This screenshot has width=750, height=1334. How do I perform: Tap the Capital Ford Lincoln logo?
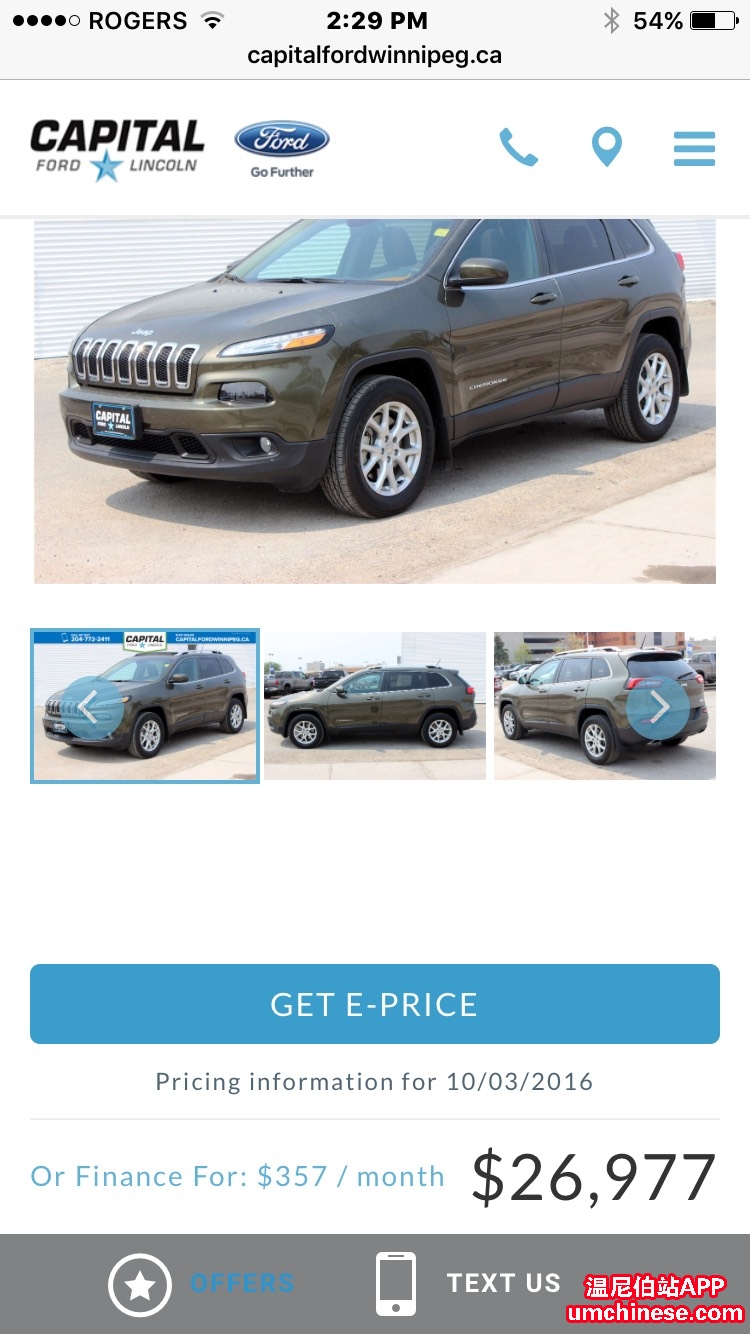coord(117,150)
